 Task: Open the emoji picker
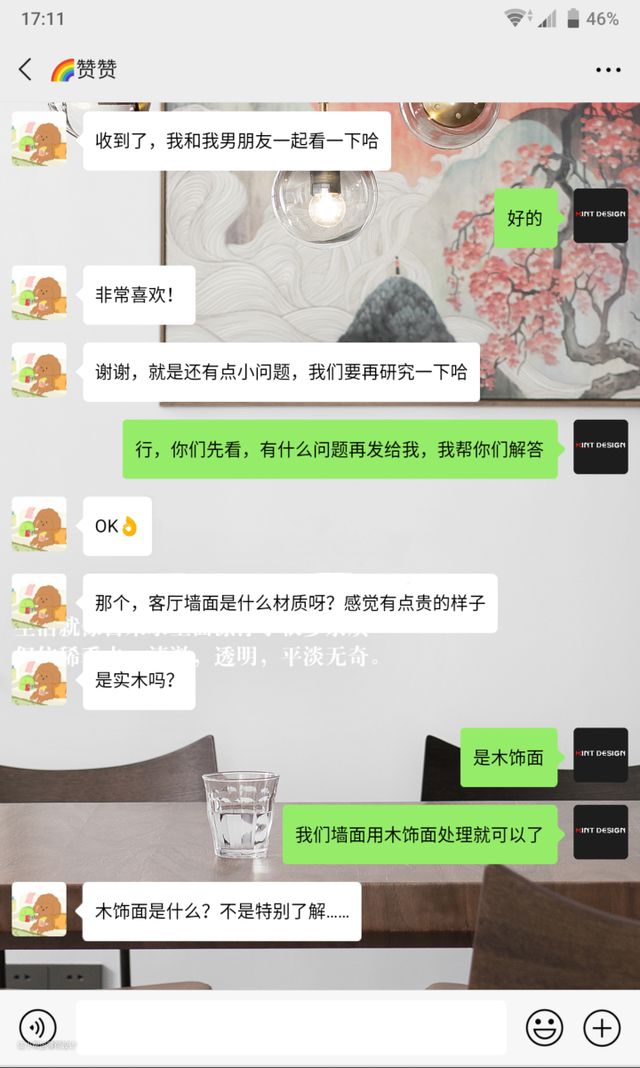tap(545, 1027)
